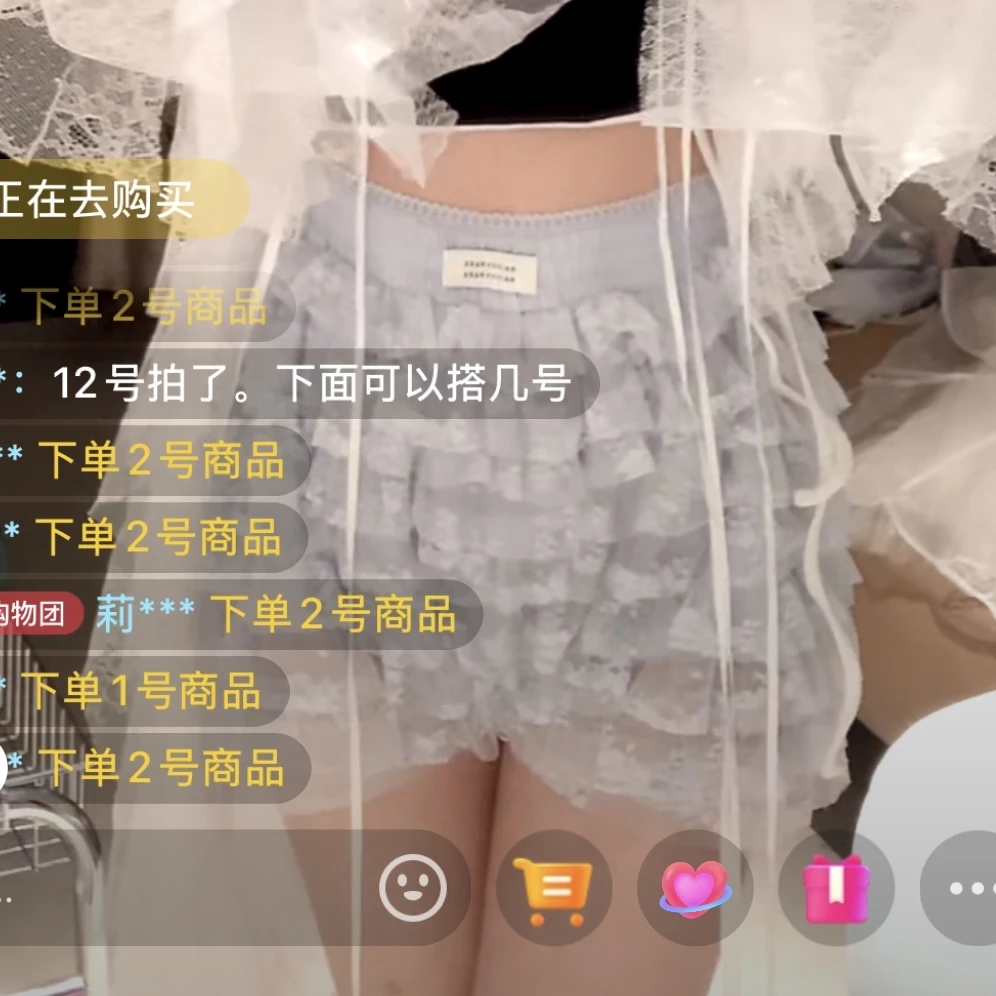Open the emoji picker smiley

coord(413,887)
